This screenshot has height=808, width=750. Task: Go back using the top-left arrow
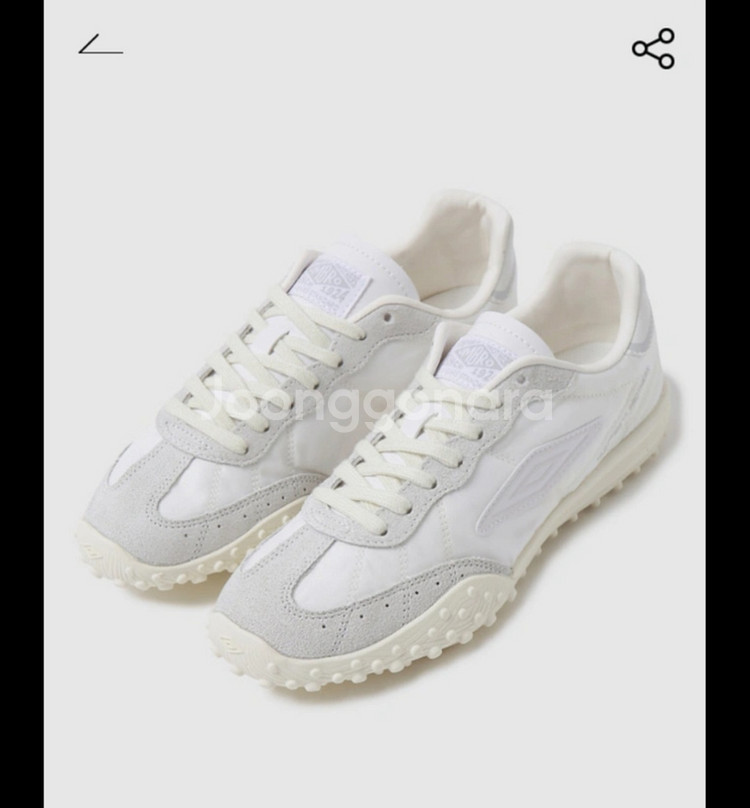pyautogui.click(x=100, y=45)
